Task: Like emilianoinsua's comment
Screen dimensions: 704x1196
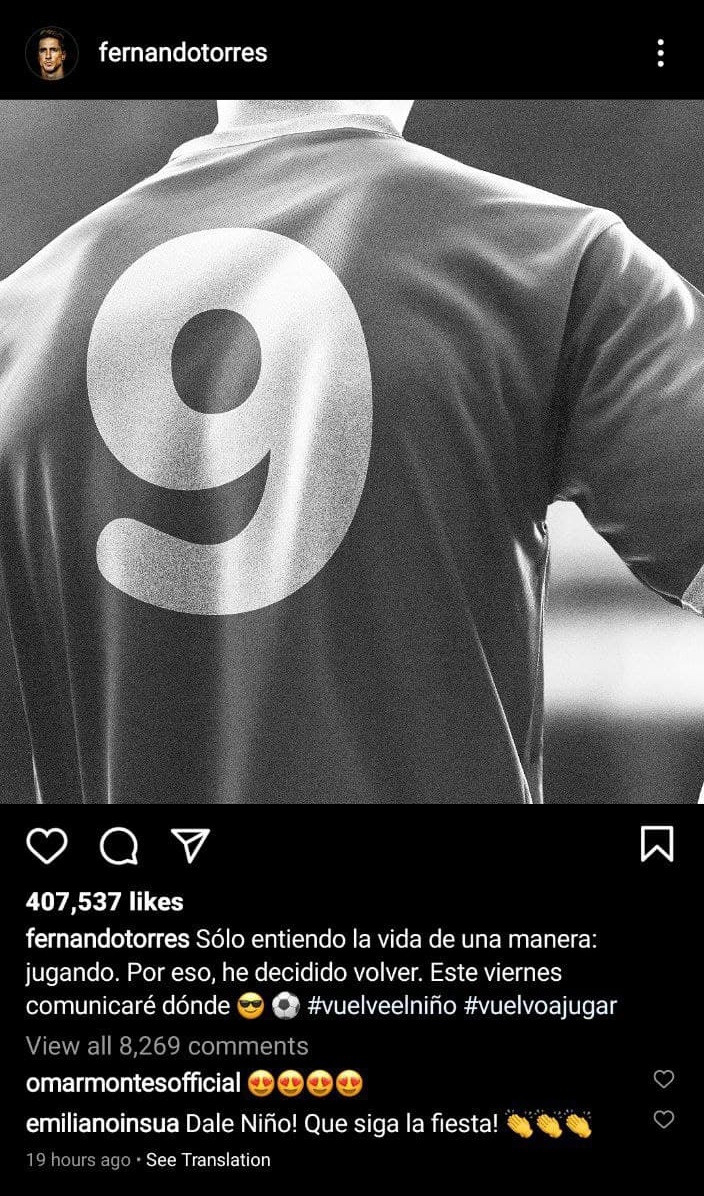Action: [663, 1119]
